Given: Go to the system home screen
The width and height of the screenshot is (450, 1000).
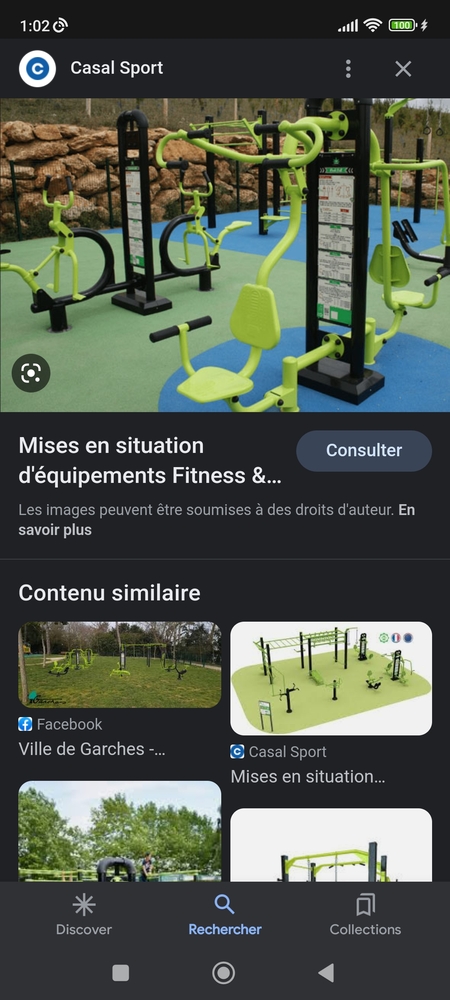Looking at the screenshot, I should (x=224, y=973).
